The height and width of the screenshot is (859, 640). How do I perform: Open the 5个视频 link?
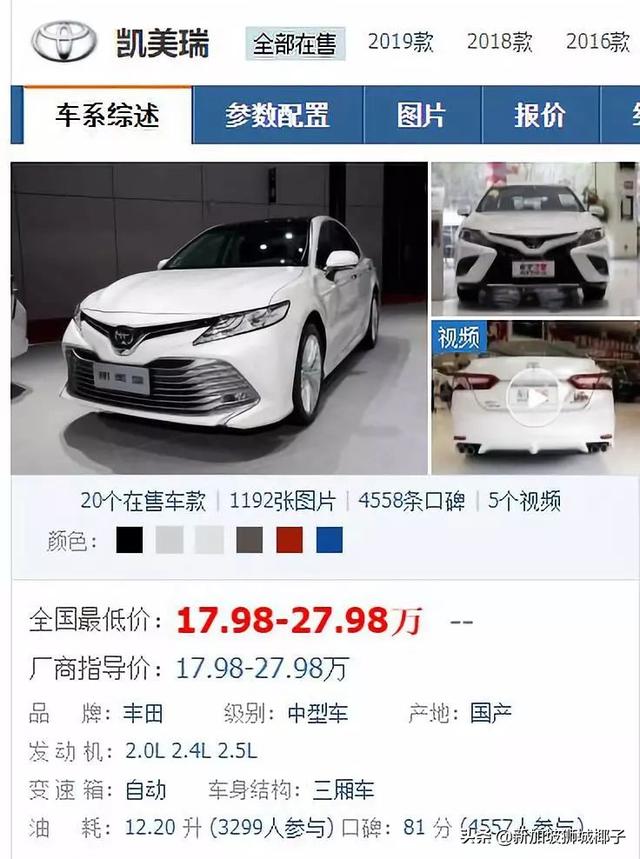[524, 502]
